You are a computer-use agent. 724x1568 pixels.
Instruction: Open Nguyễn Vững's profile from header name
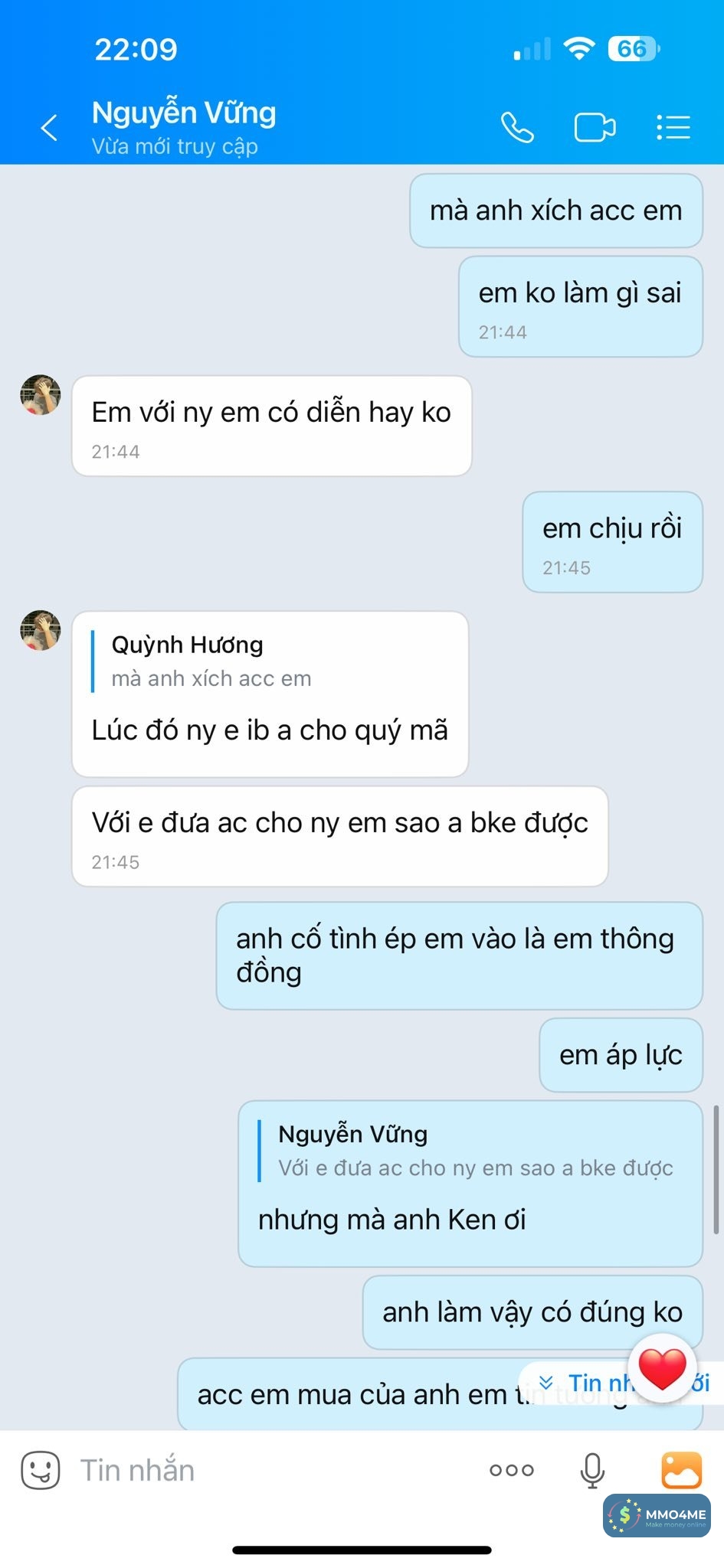[x=184, y=113]
